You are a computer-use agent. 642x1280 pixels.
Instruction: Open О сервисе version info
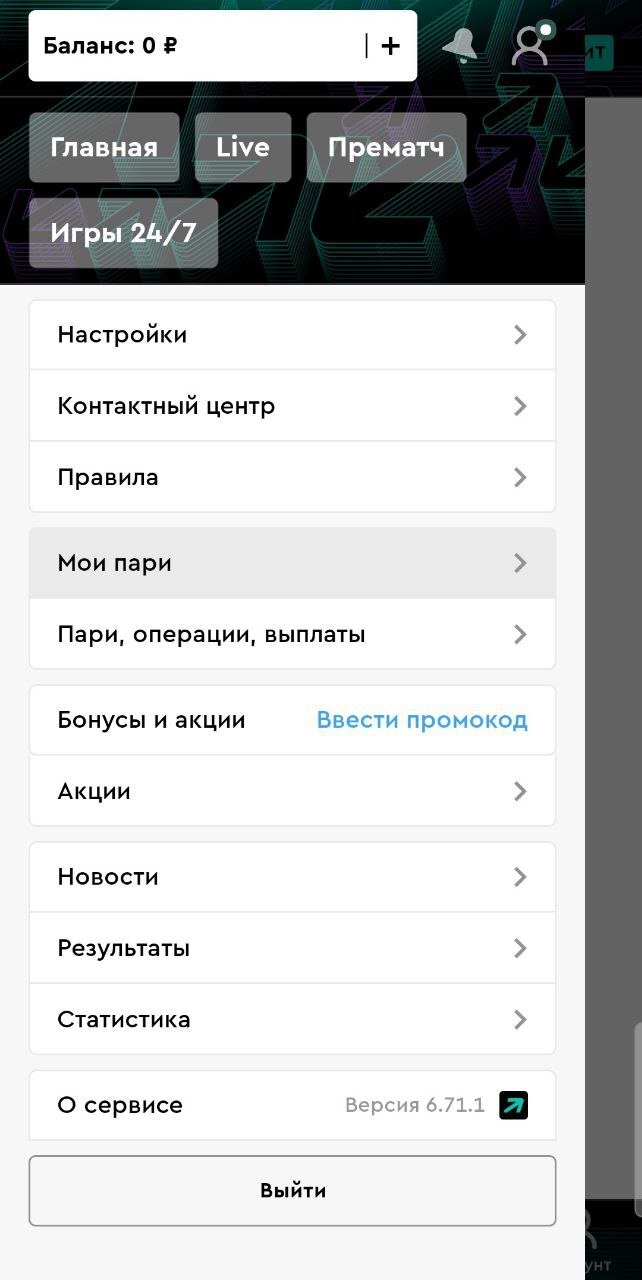coord(292,1105)
